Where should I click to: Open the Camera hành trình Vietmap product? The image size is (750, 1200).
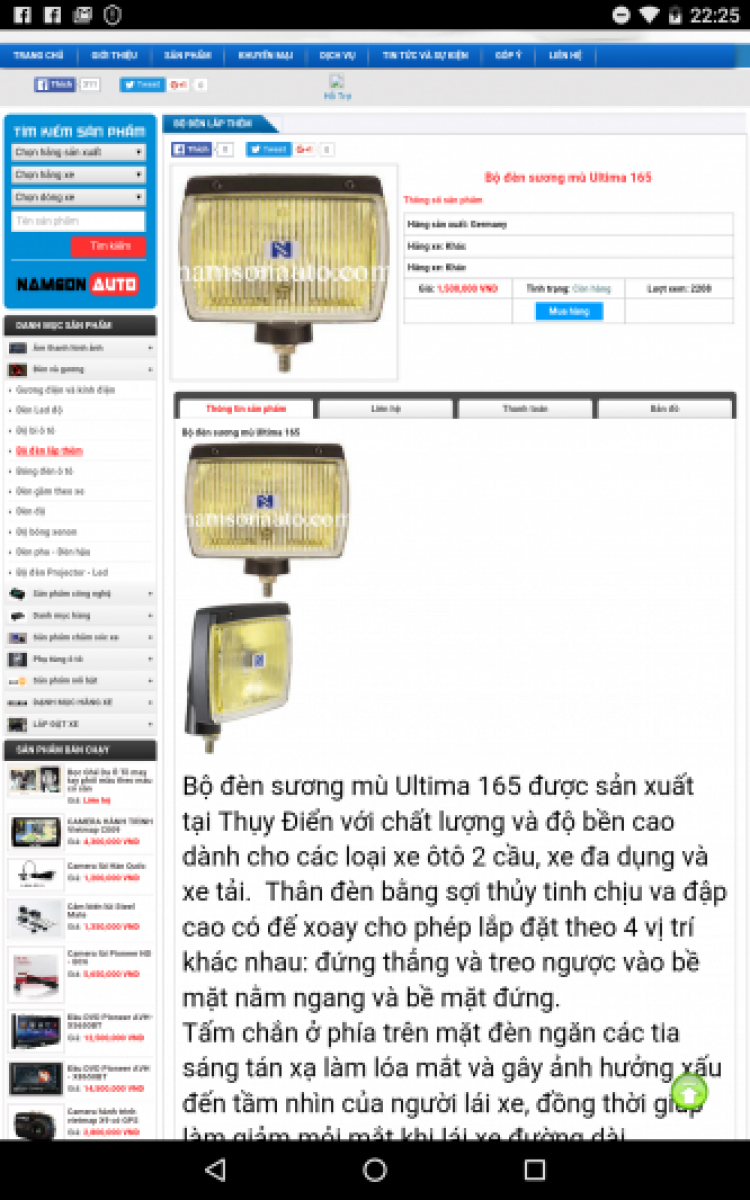pyautogui.click(x=108, y=826)
